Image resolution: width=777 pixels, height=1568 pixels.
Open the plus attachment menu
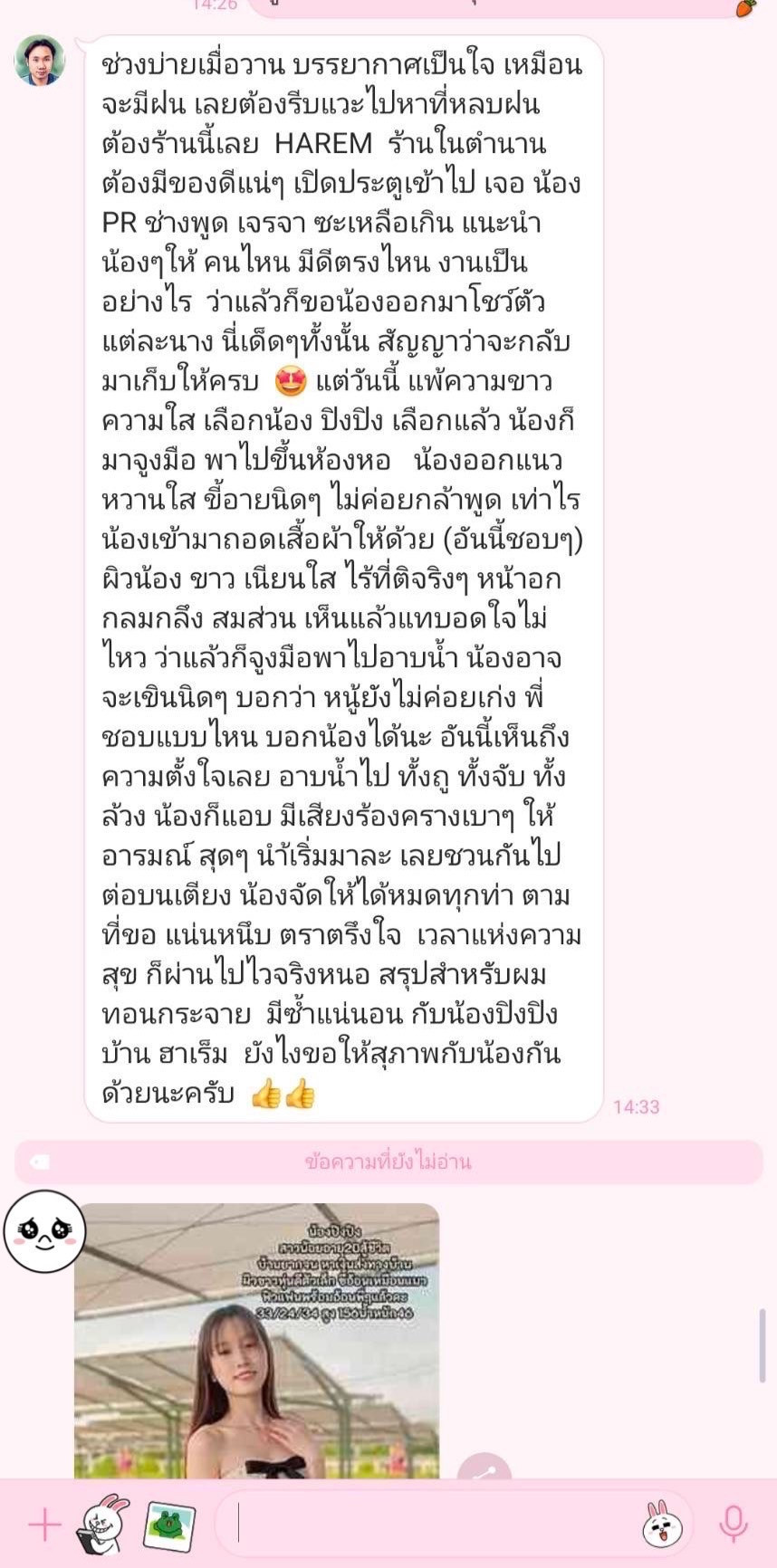point(44,1525)
